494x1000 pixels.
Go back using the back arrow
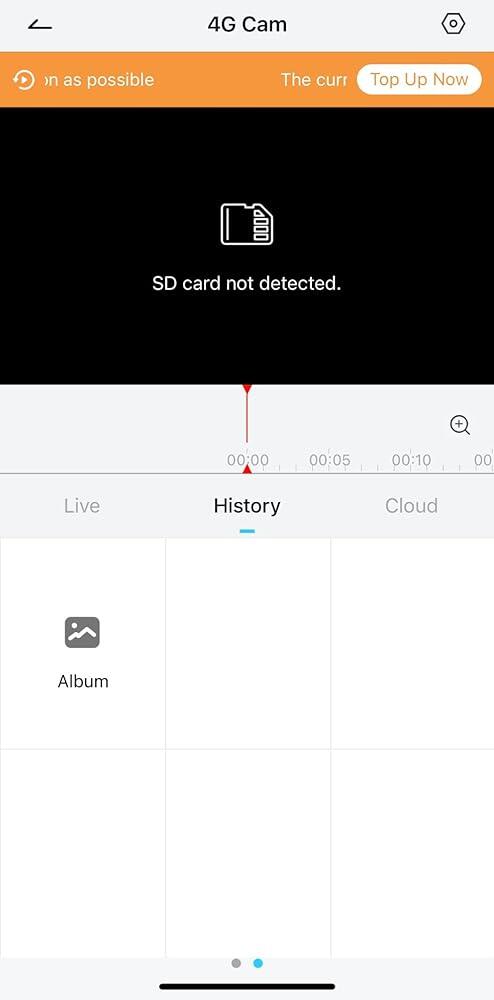pos(40,25)
